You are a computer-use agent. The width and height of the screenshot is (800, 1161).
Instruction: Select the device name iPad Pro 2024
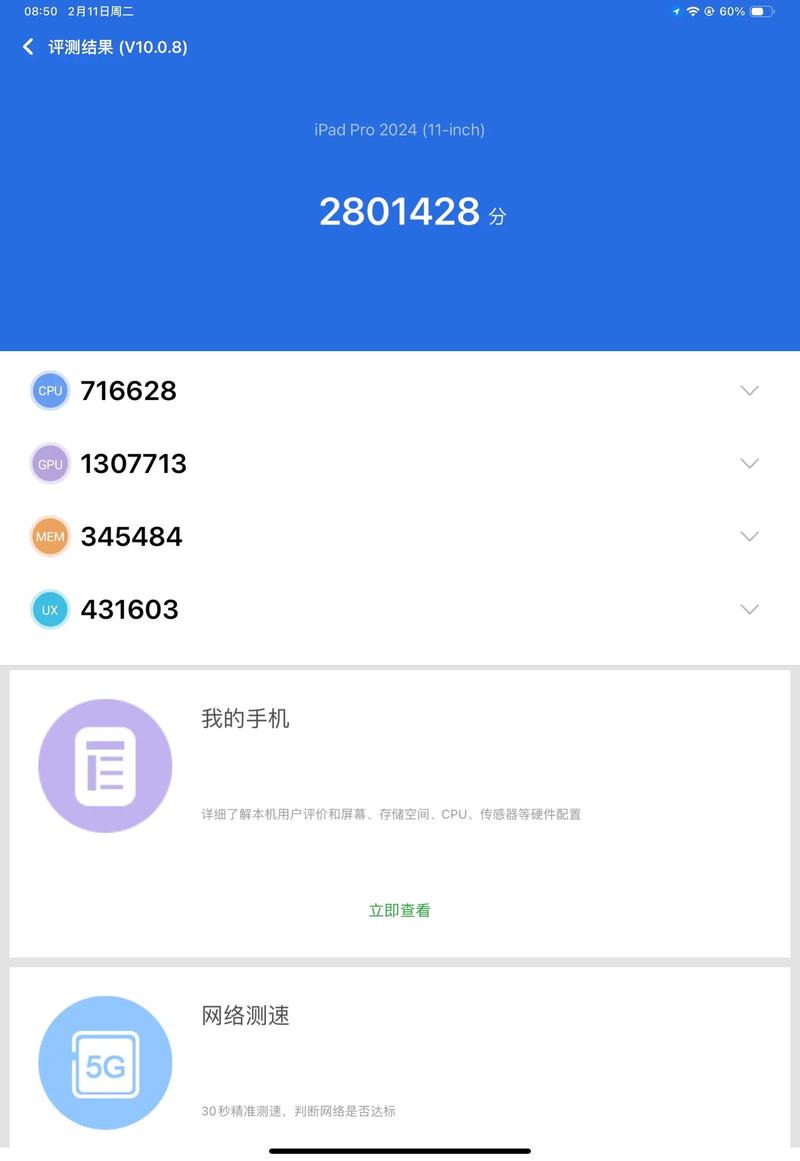point(399,129)
